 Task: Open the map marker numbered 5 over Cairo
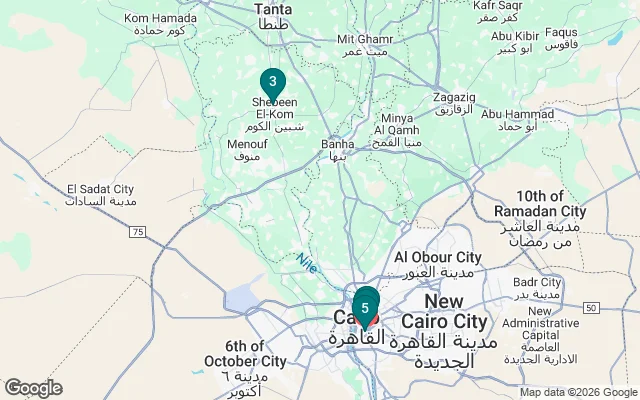coord(366,308)
